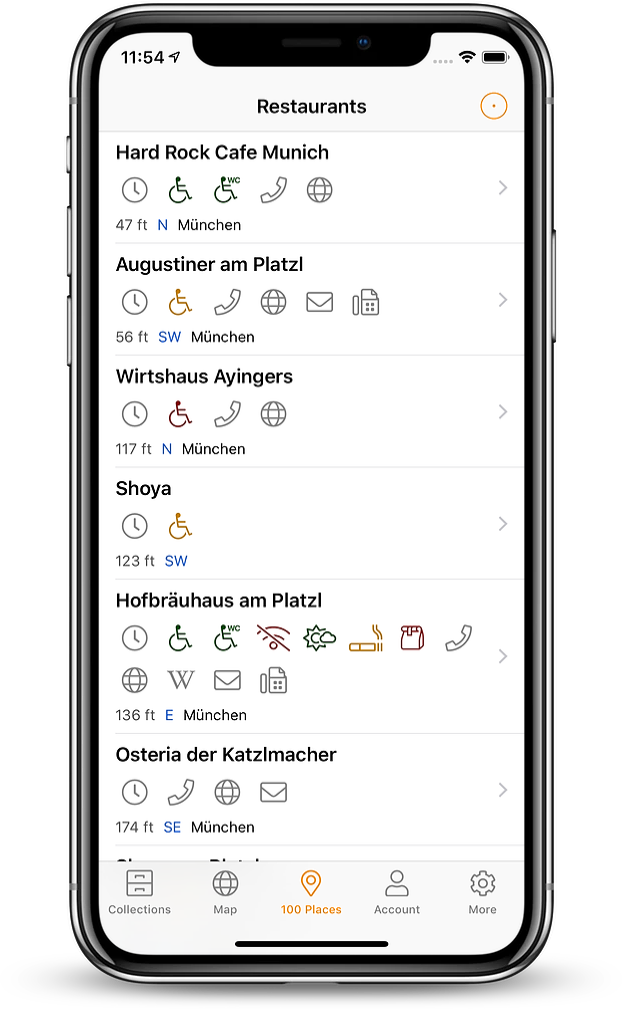This screenshot has width=622, height=1009.
Task: Open Hofbräuhaus am Platzl listing
Action: click(311, 657)
